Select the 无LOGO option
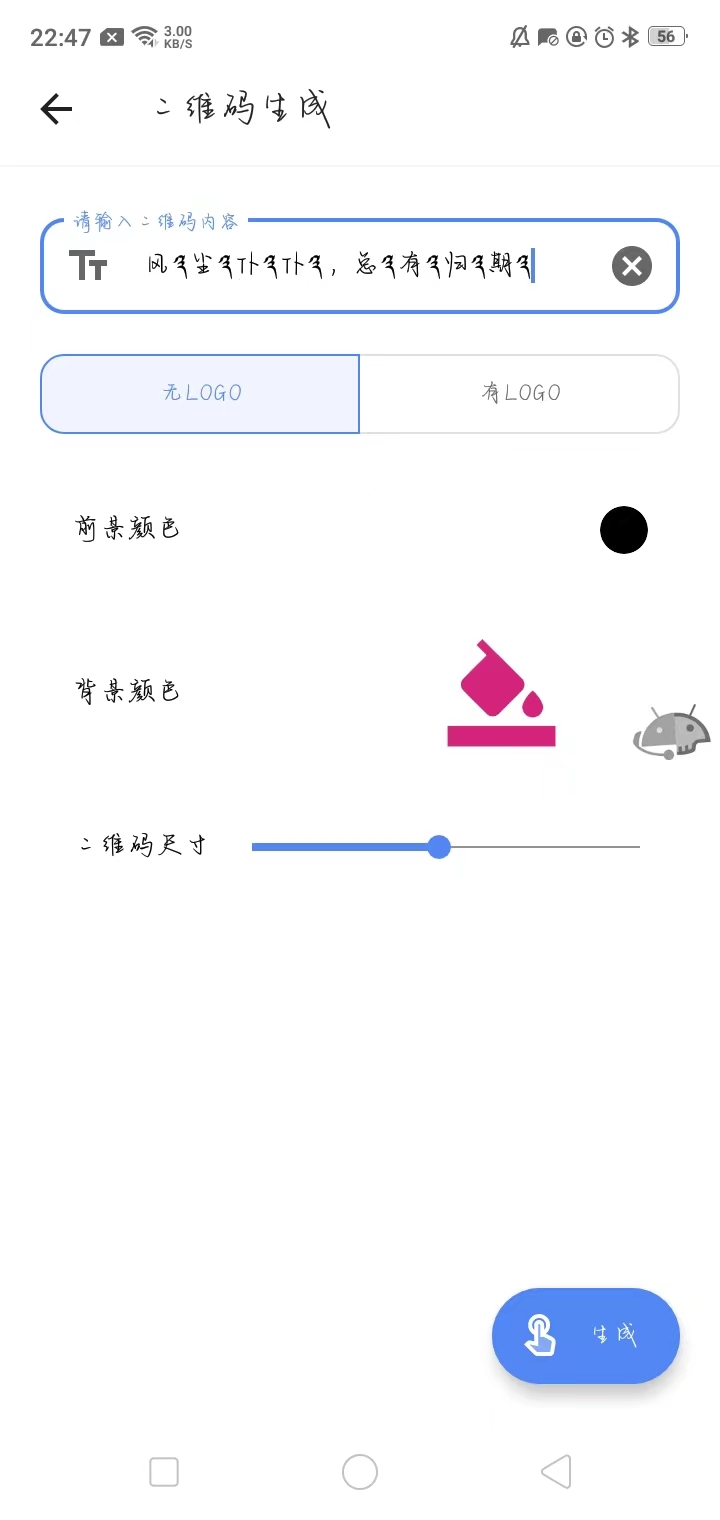The height and width of the screenshot is (1520, 720). (x=199, y=393)
